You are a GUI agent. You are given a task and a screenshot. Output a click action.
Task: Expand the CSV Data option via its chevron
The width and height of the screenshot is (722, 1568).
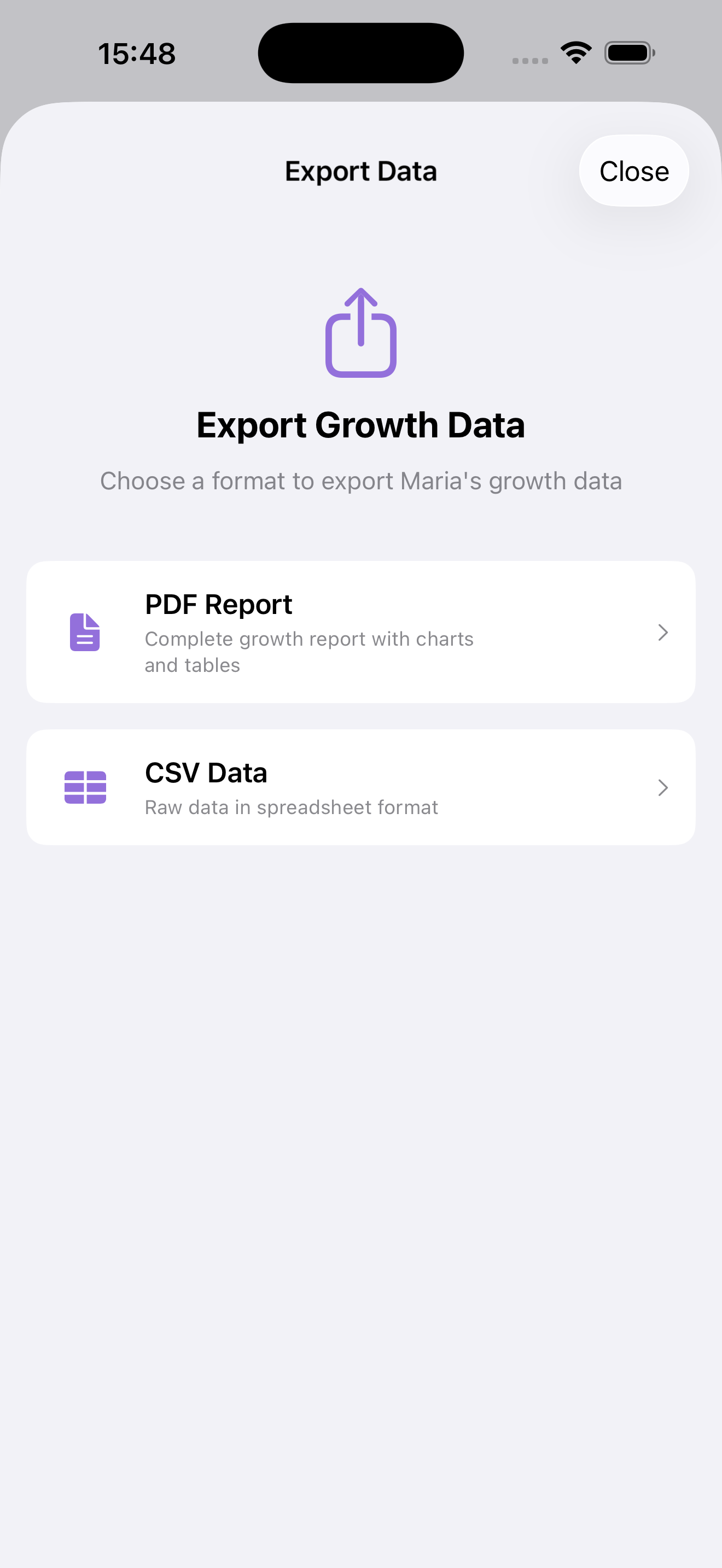[x=663, y=787]
